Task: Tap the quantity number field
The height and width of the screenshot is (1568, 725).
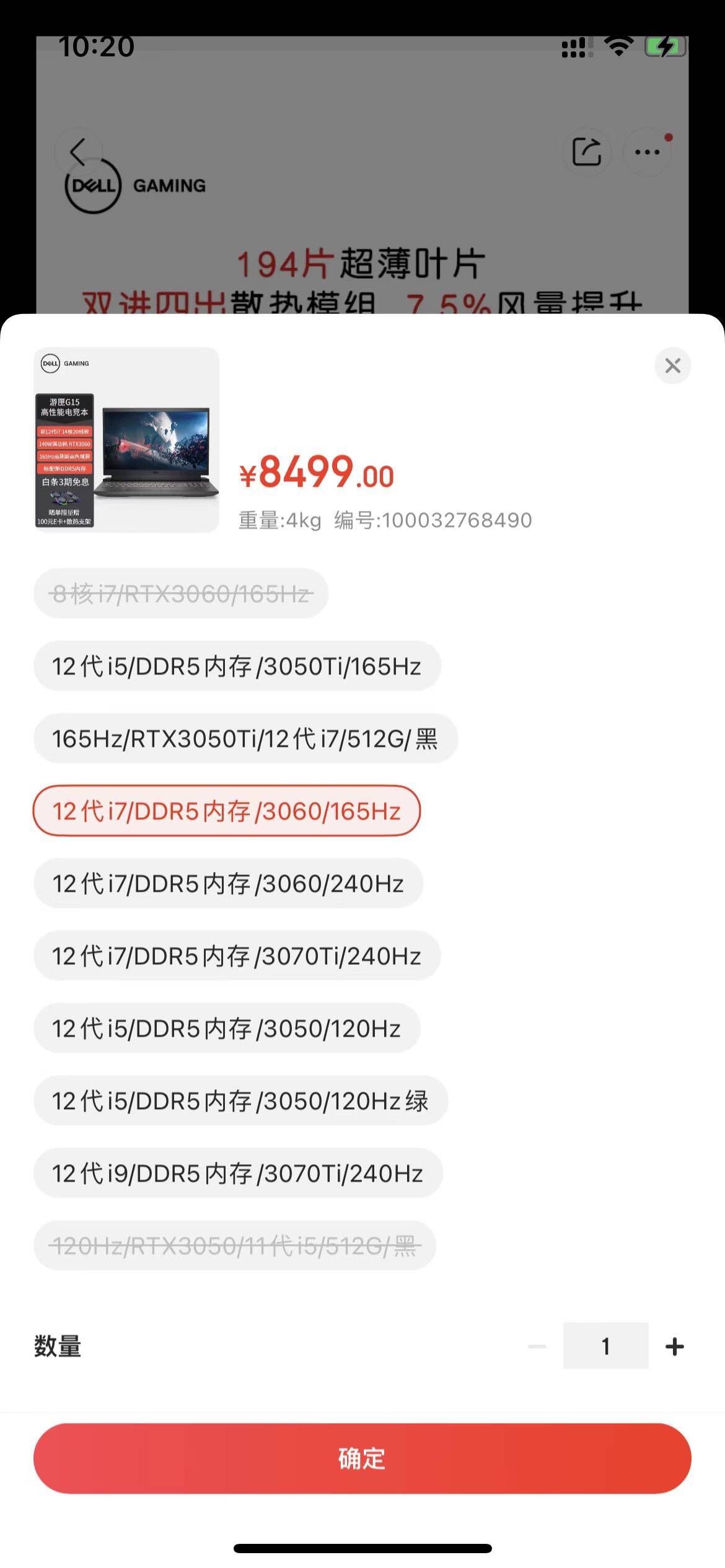Action: [x=605, y=1346]
